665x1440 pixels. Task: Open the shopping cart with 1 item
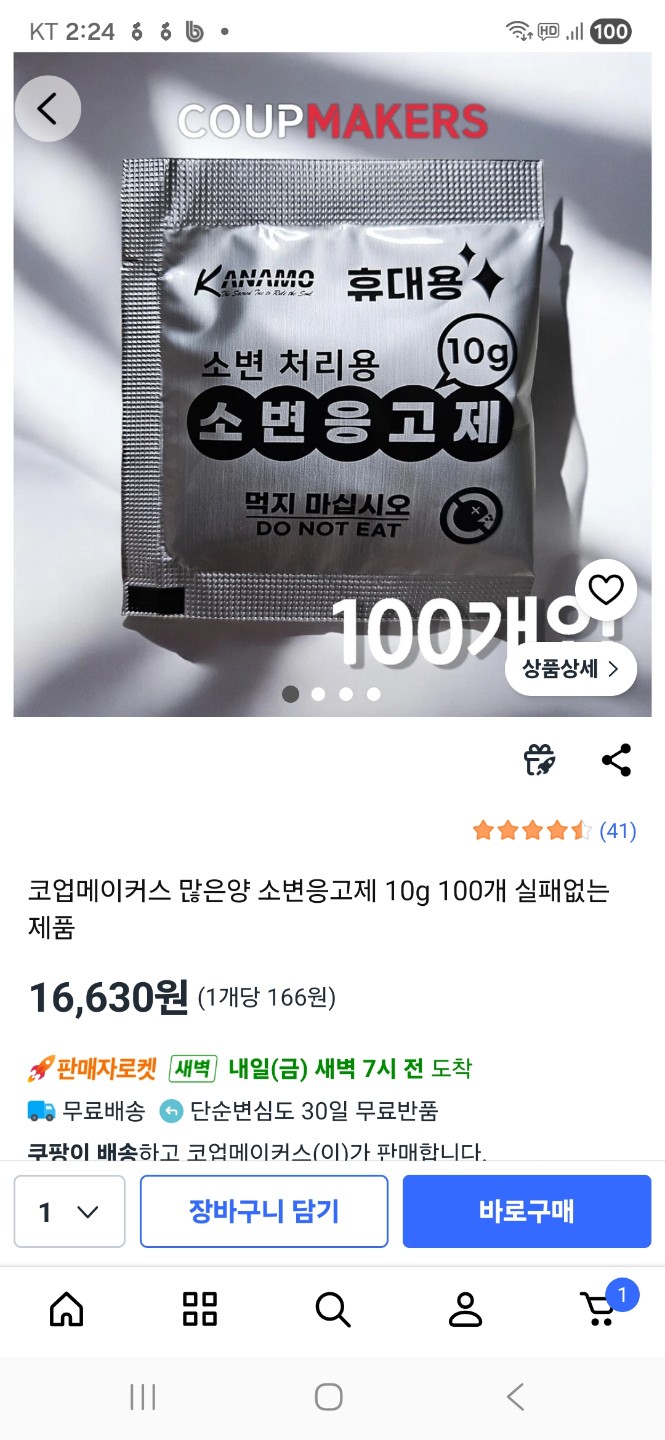(x=600, y=1308)
